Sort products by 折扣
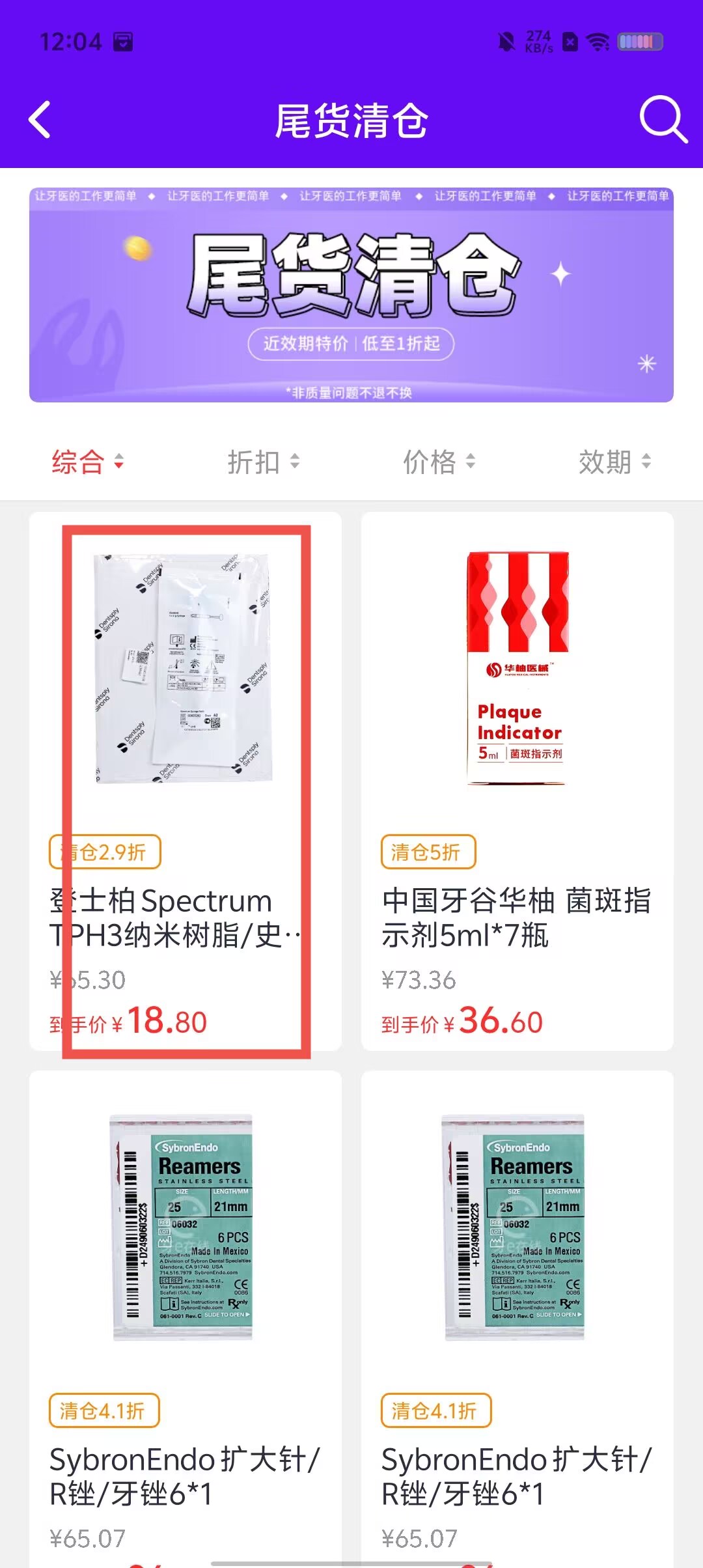 point(262,462)
